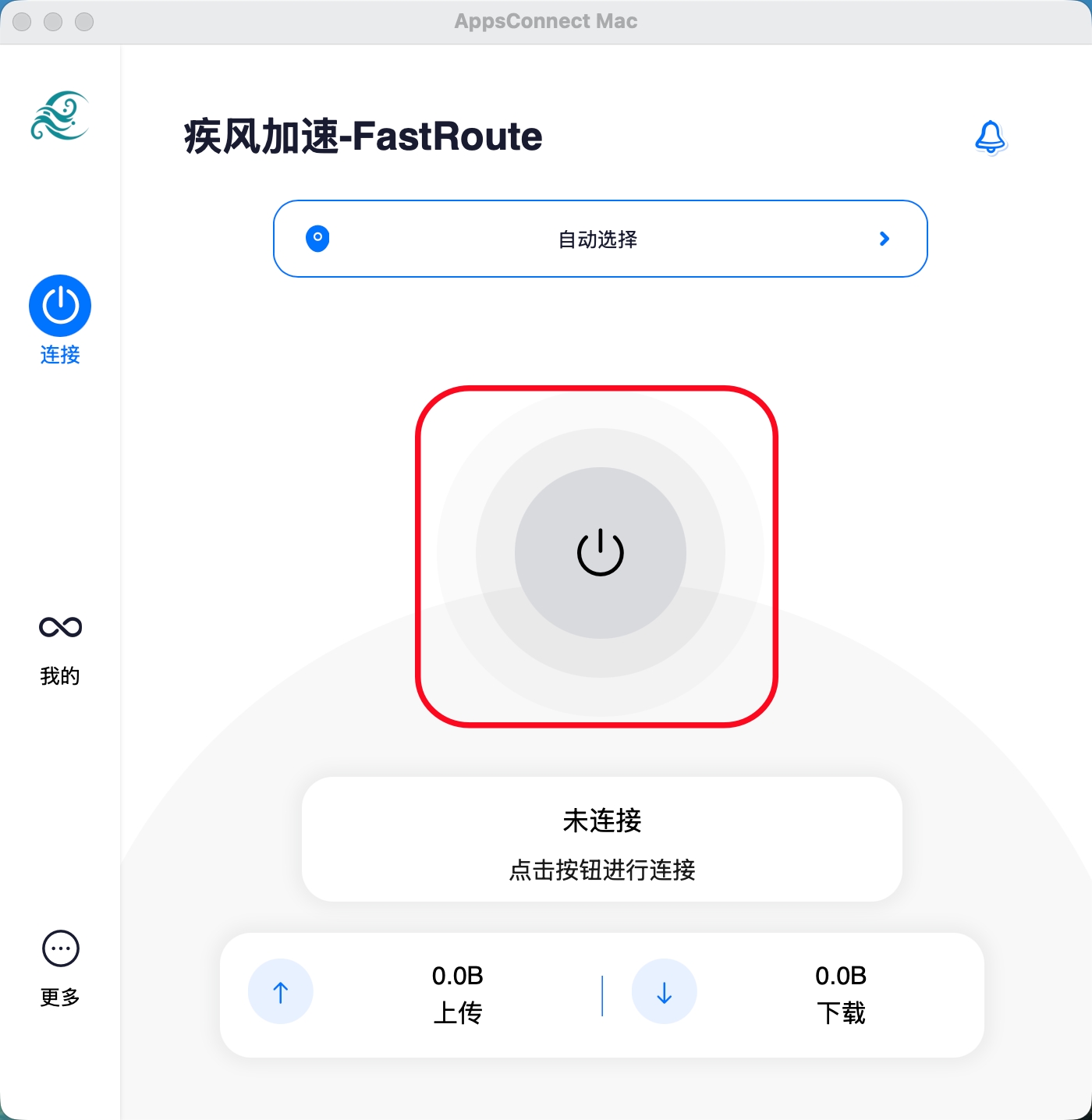Open the 自动选择 server selector
Image resolution: width=1092 pixels, height=1120 pixels.
point(600,239)
